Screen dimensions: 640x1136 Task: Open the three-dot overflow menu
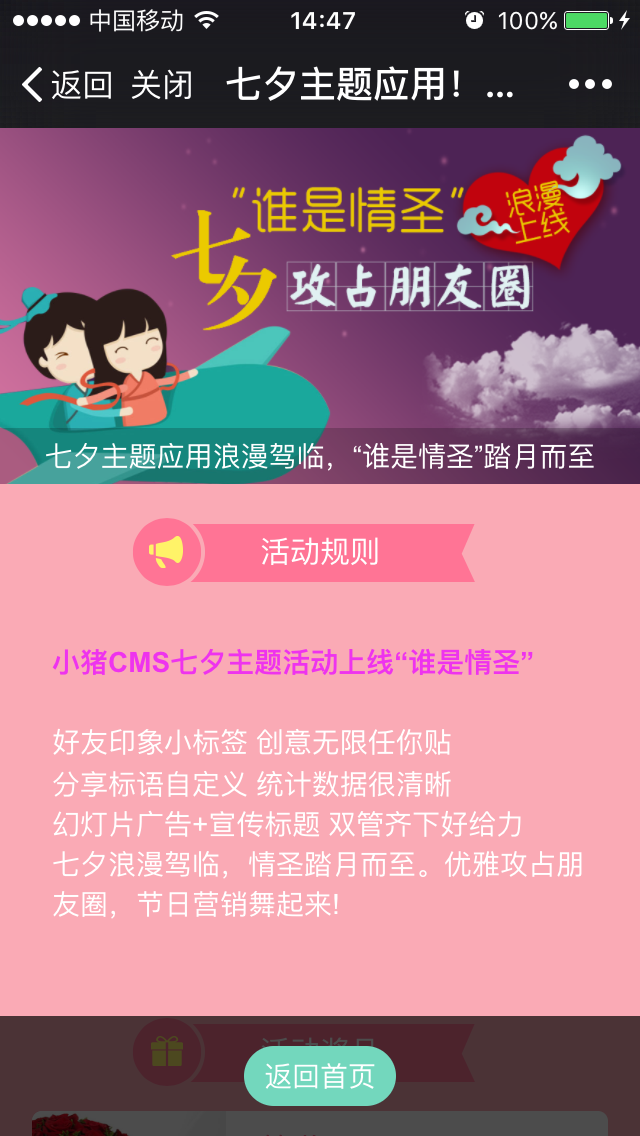click(x=590, y=85)
